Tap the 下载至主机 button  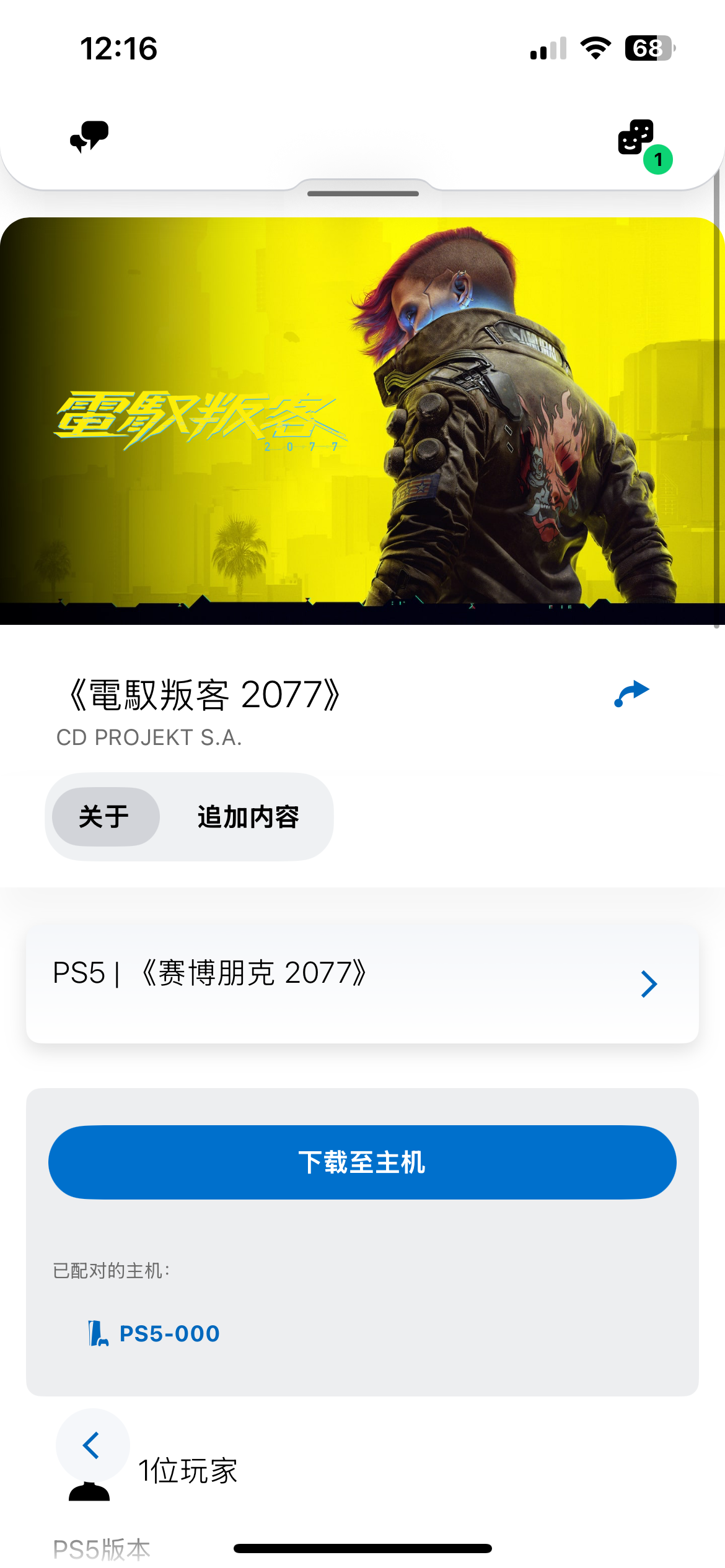coord(362,1162)
